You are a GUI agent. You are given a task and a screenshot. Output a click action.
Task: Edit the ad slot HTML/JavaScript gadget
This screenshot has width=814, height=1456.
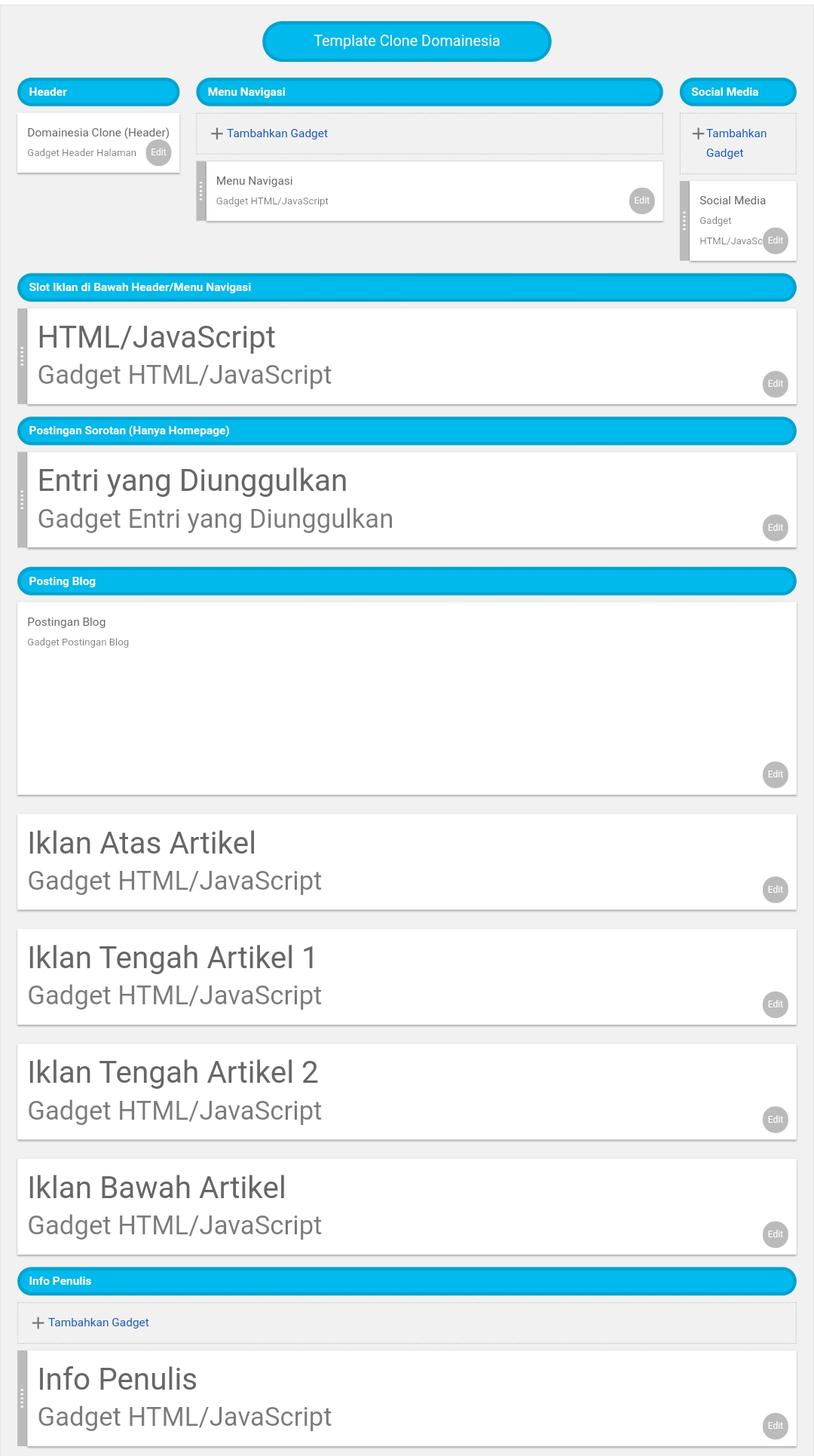click(x=775, y=384)
